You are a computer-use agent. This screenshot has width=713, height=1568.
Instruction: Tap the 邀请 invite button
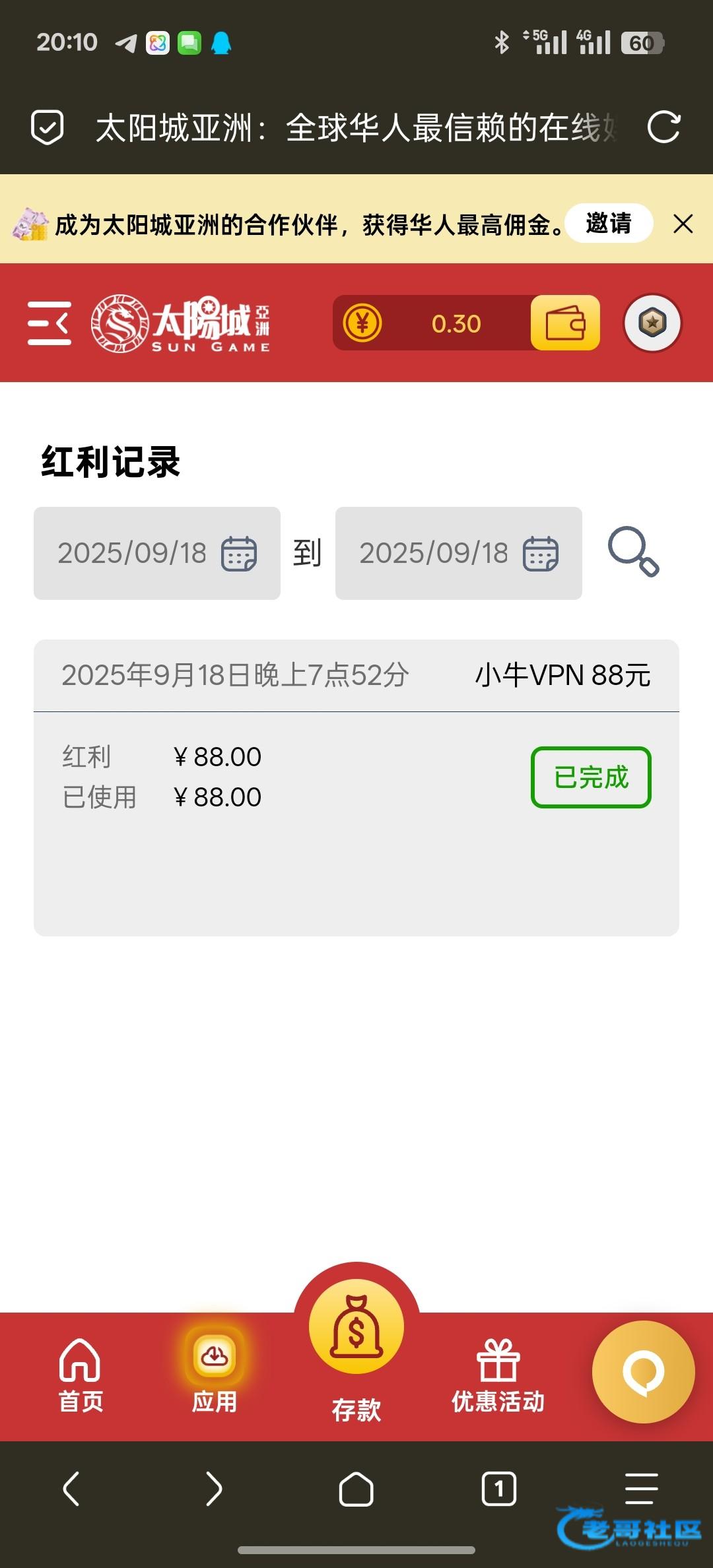click(609, 224)
